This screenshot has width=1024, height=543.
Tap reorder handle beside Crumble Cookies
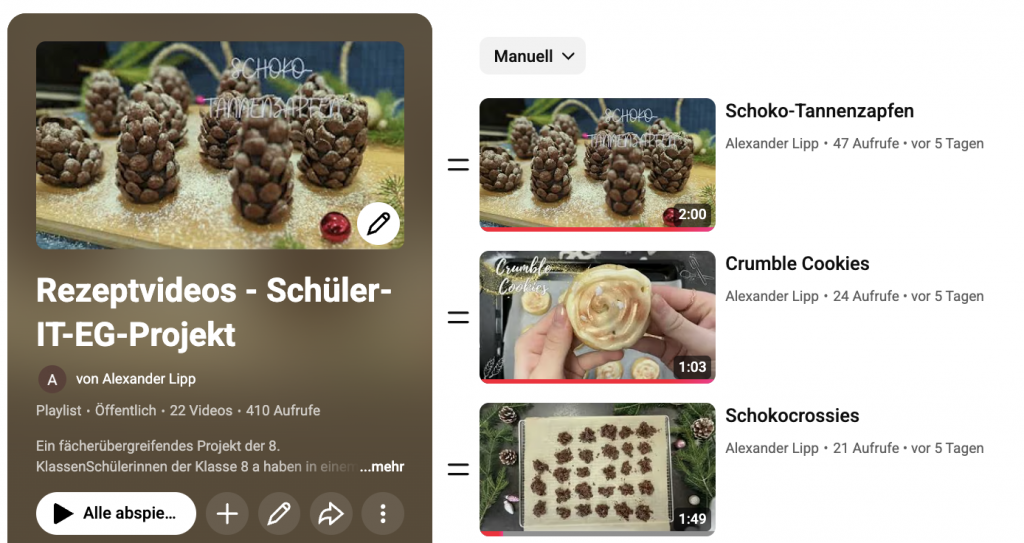tap(458, 317)
